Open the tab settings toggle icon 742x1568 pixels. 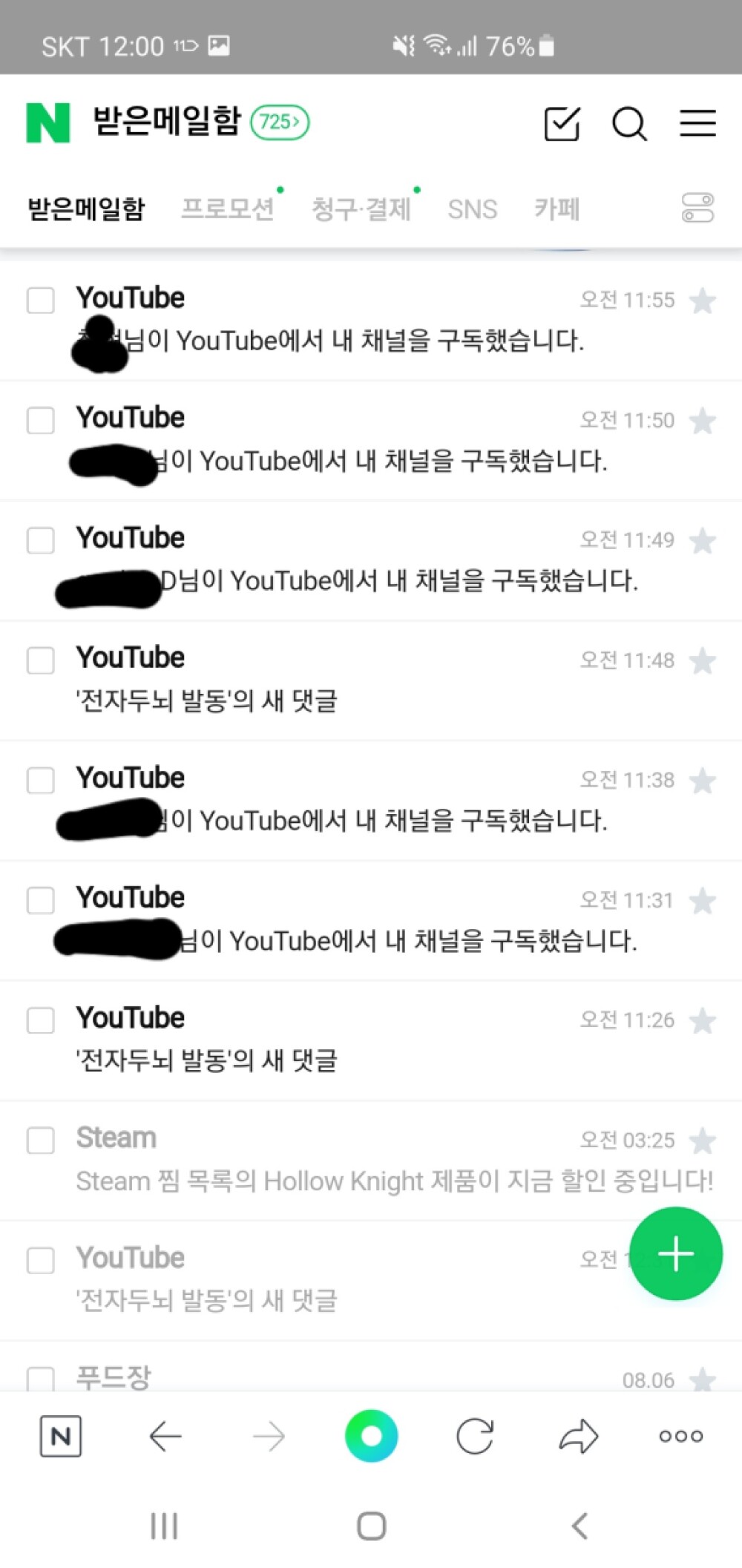(697, 208)
